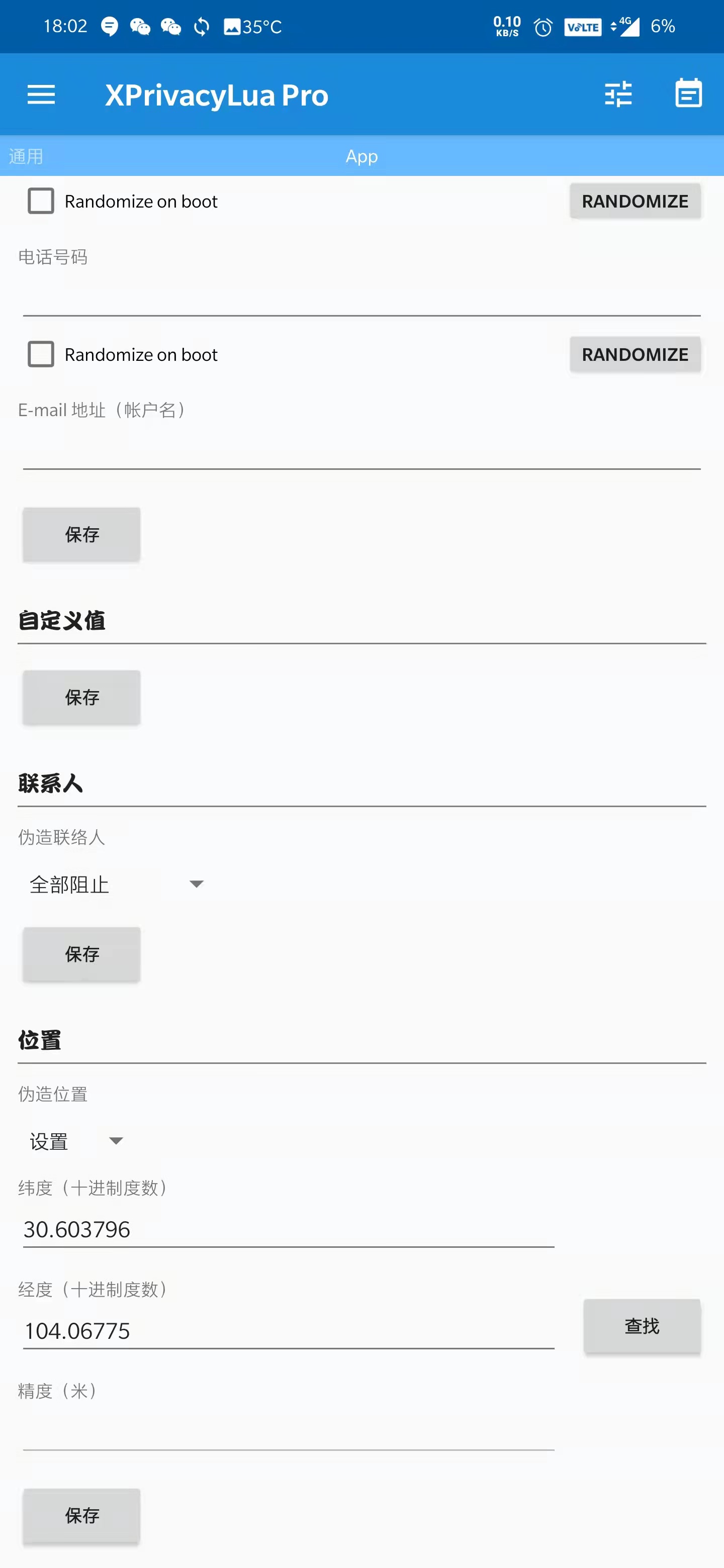The height and width of the screenshot is (1568, 724).
Task: Click 保存 under 自定义值 section
Action: coord(81,698)
